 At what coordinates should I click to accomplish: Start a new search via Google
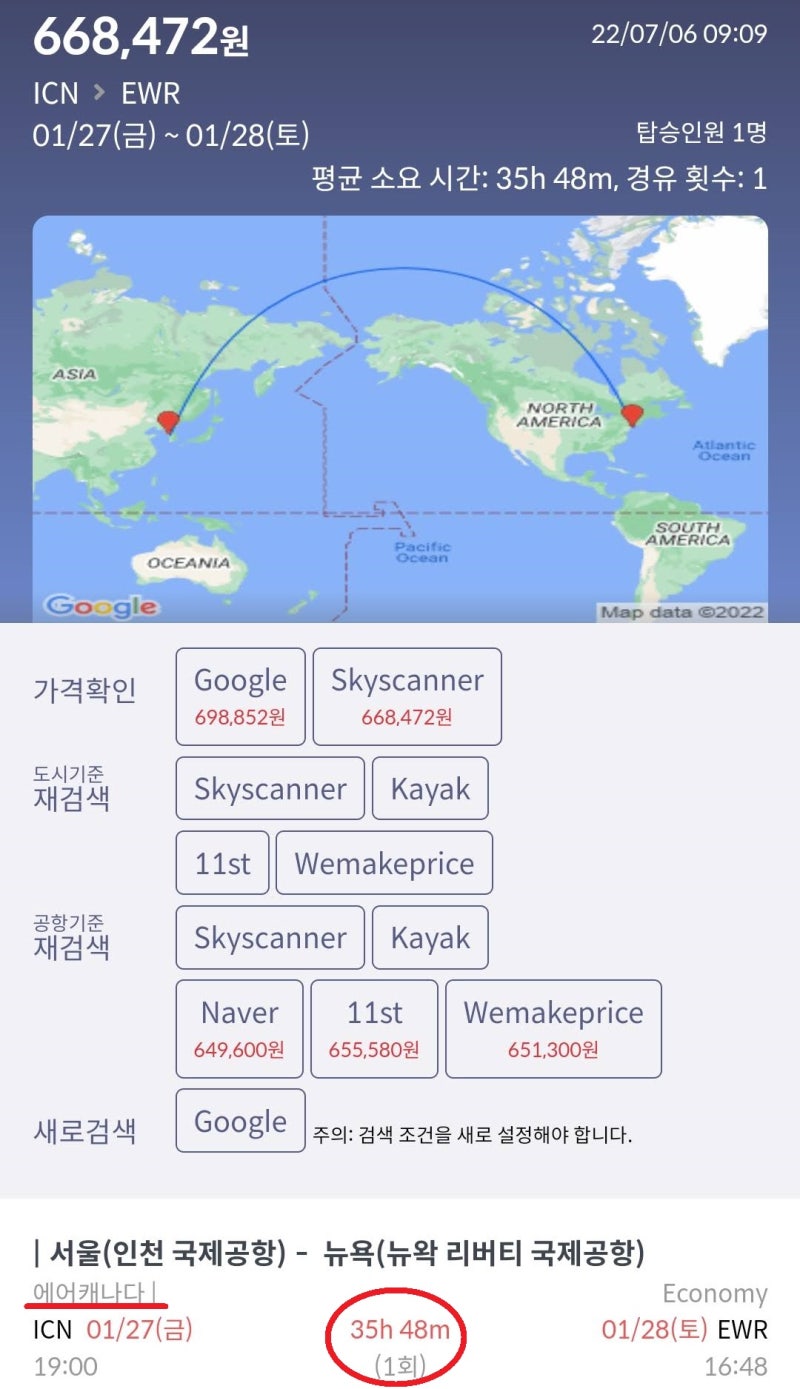[239, 1120]
